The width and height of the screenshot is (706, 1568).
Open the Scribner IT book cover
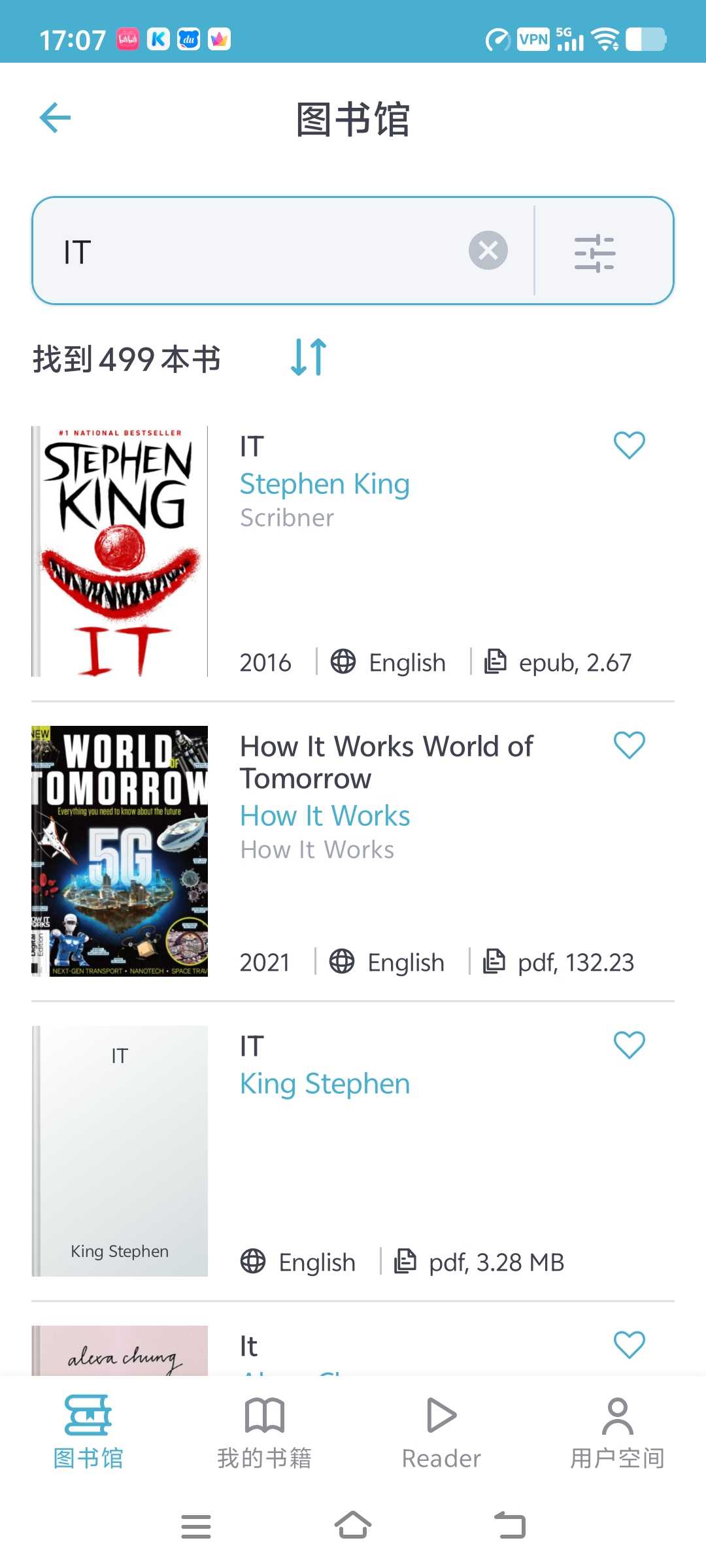(120, 551)
